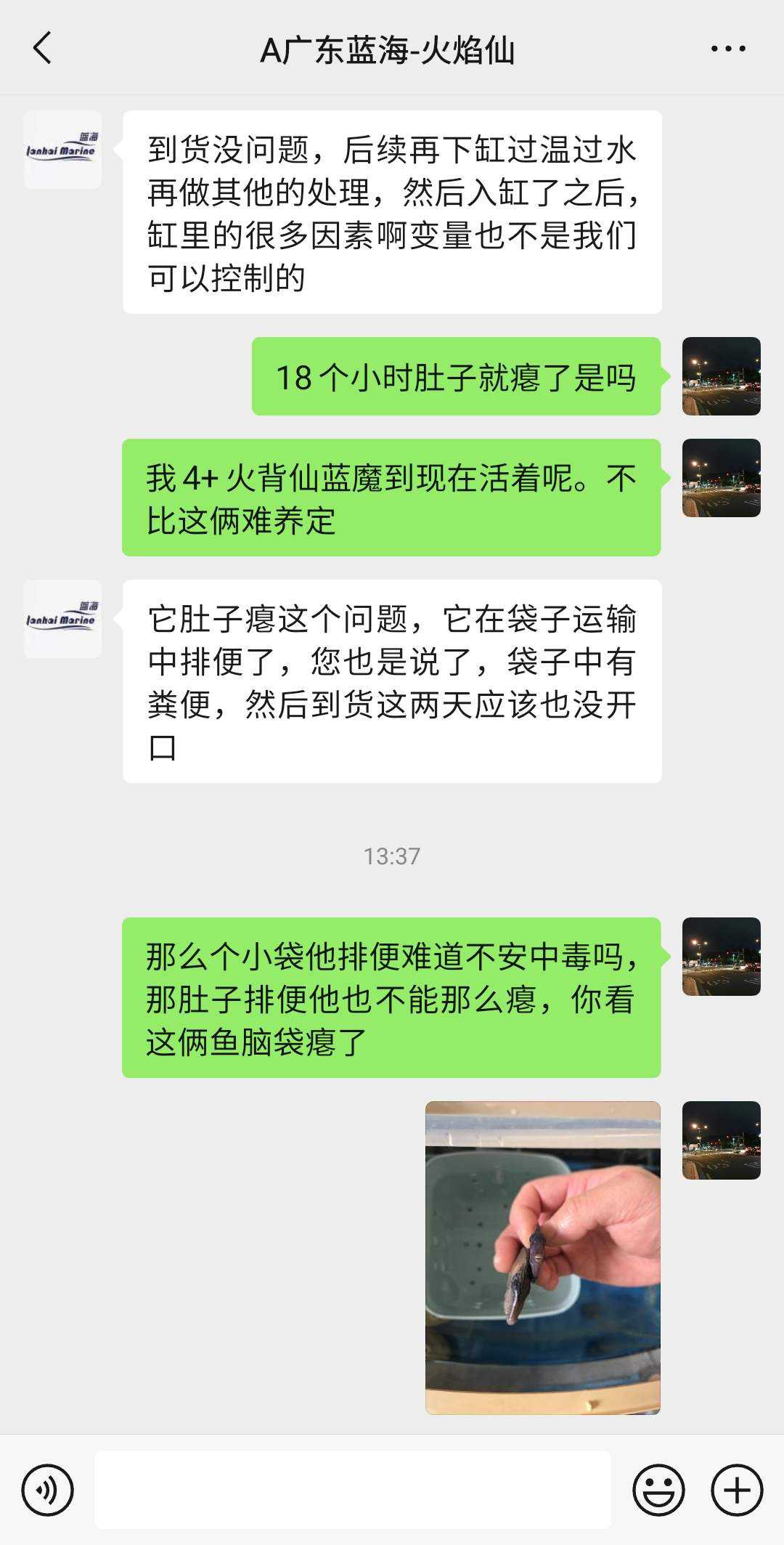This screenshot has width=784, height=1545.
Task: Open the chat info three-dot menu
Action: pyautogui.click(x=727, y=49)
